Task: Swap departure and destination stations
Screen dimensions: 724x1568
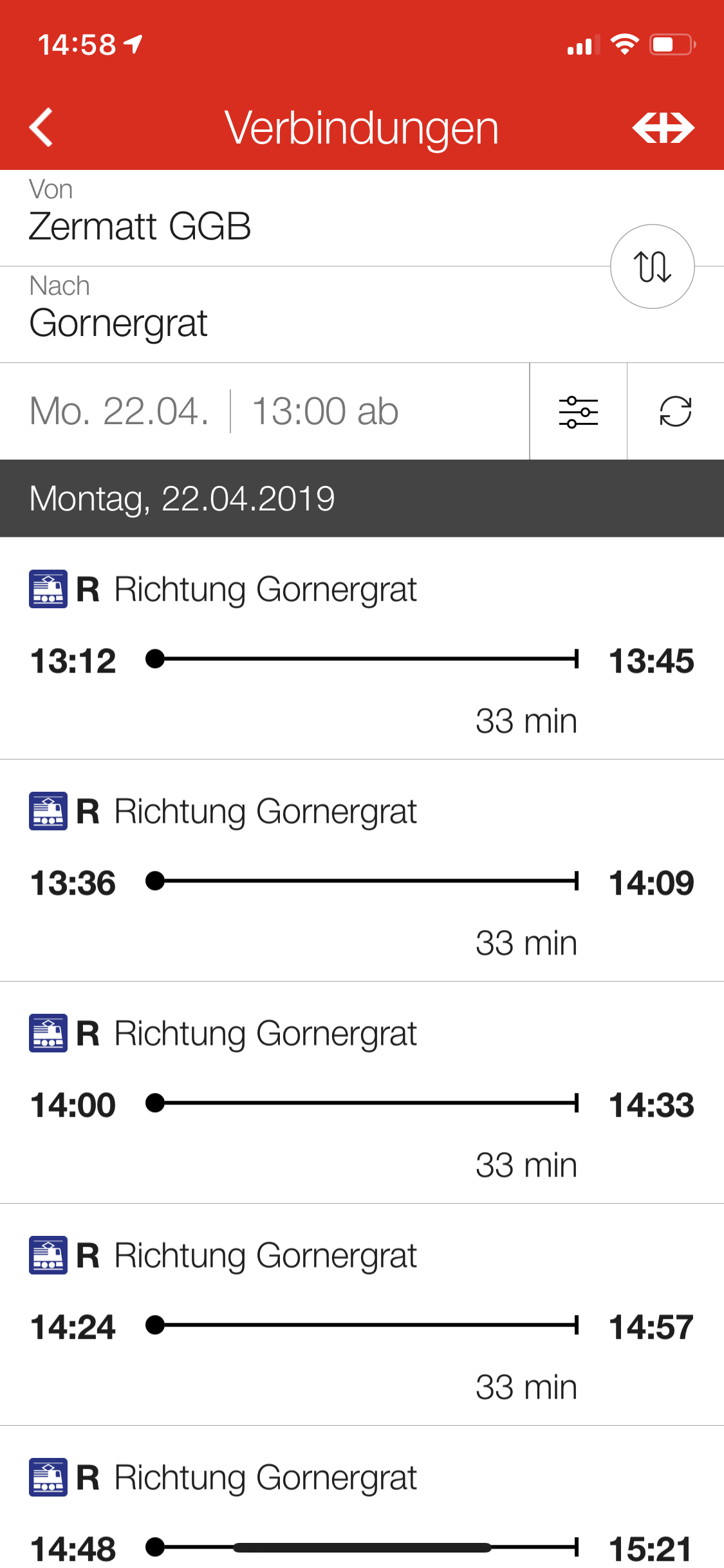Action: click(652, 266)
